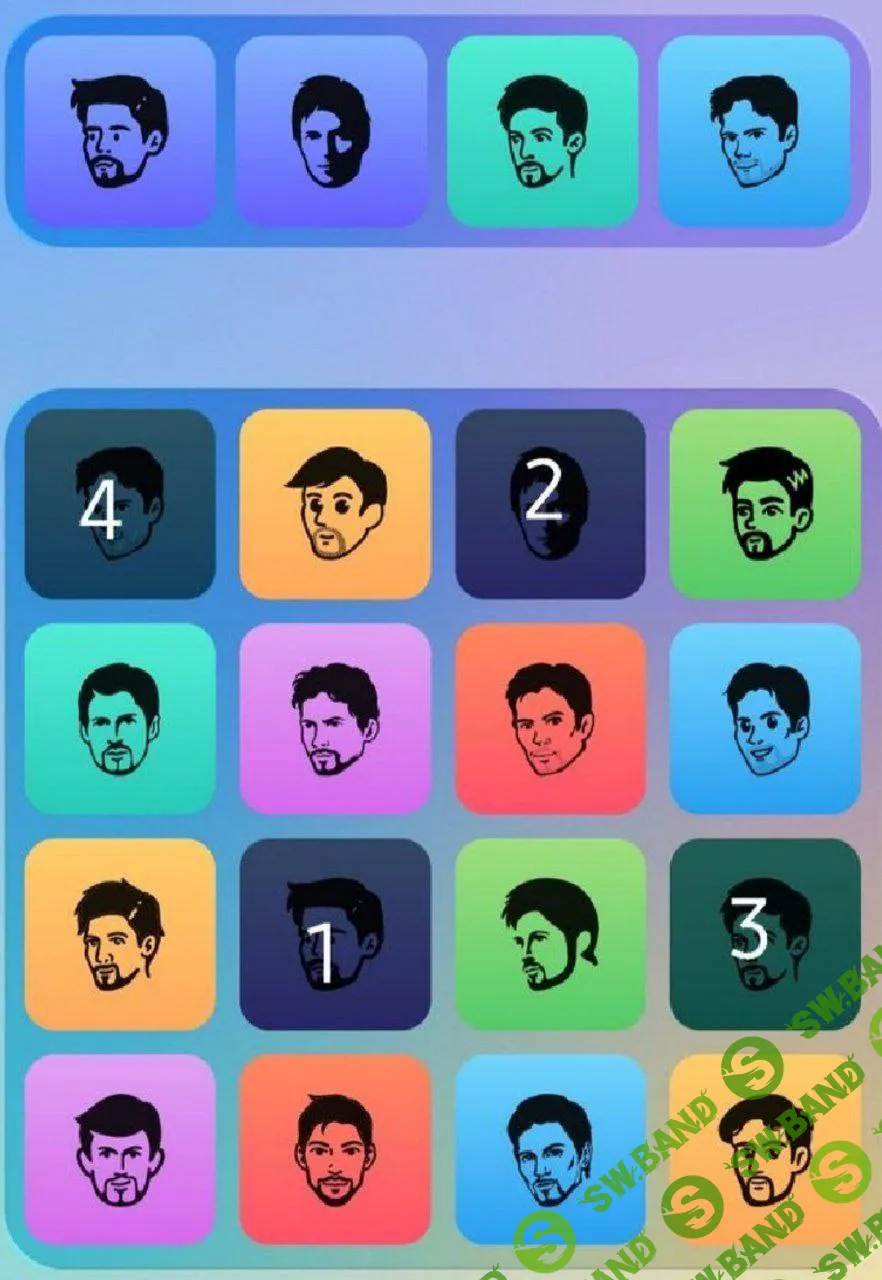
Task: Select the red tile with clean-shaven face
Action: pos(550,718)
